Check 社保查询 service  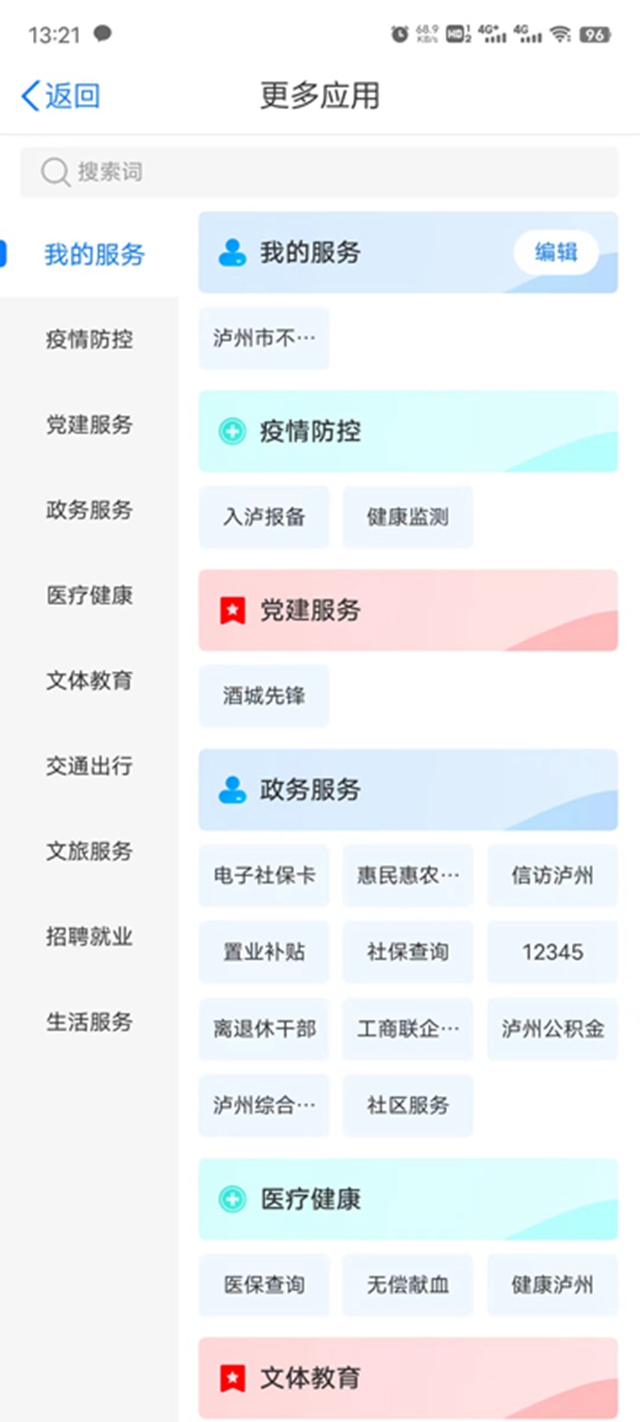point(408,952)
